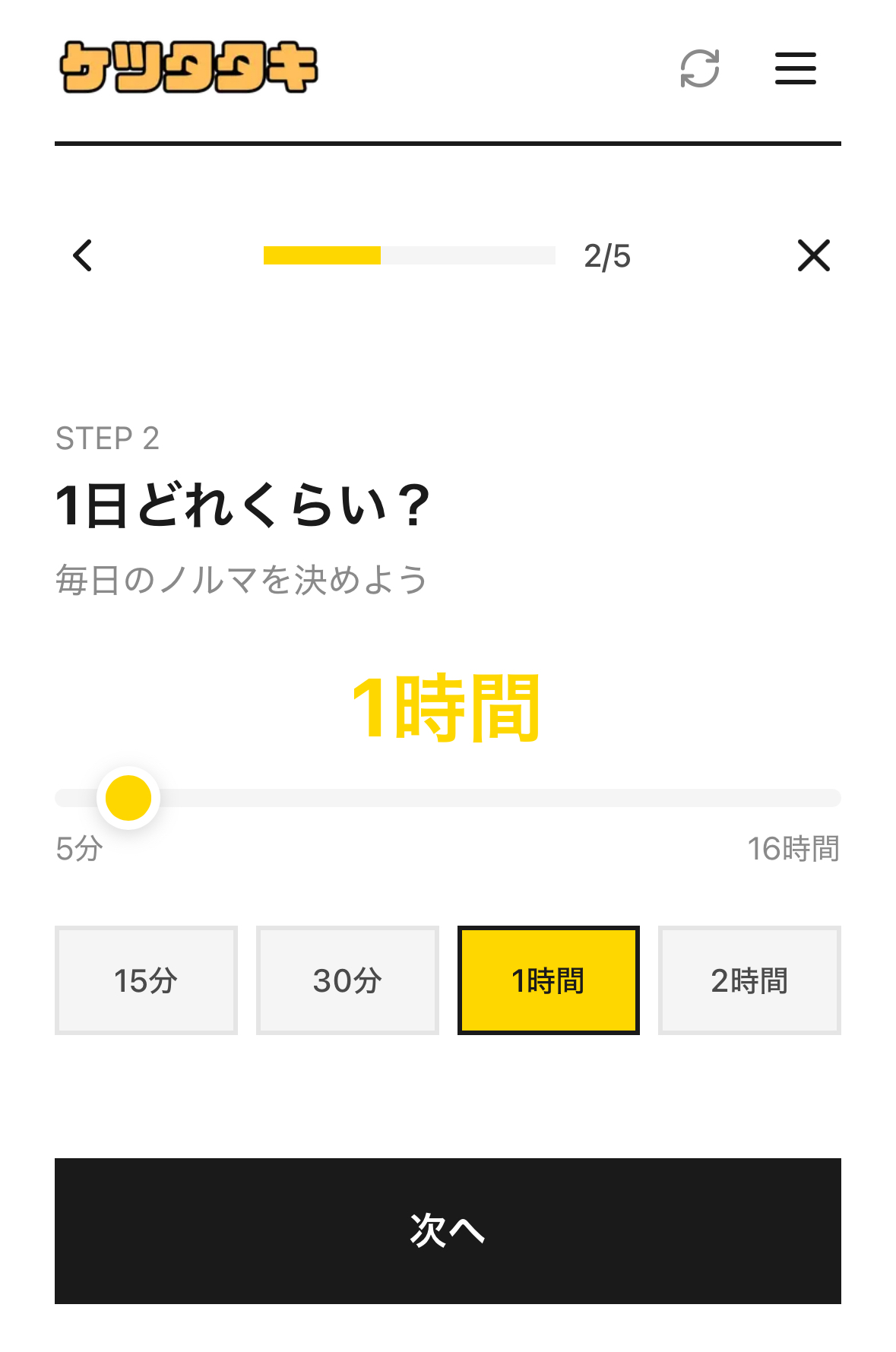Select the 15分 preset
Image resolution: width=896 pixels, height=1352 pixels.
(x=146, y=980)
